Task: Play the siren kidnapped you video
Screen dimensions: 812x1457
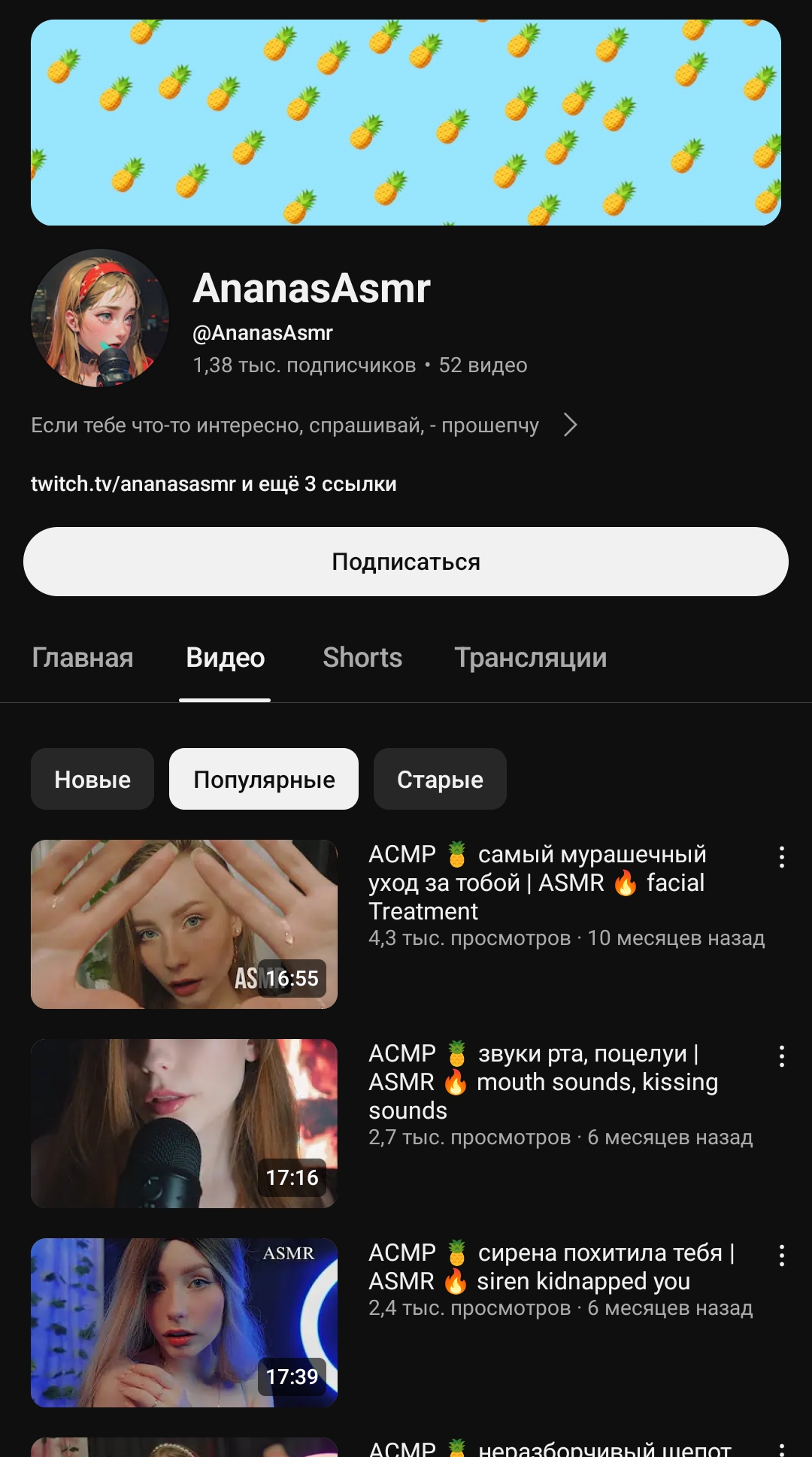Action: tap(184, 1322)
